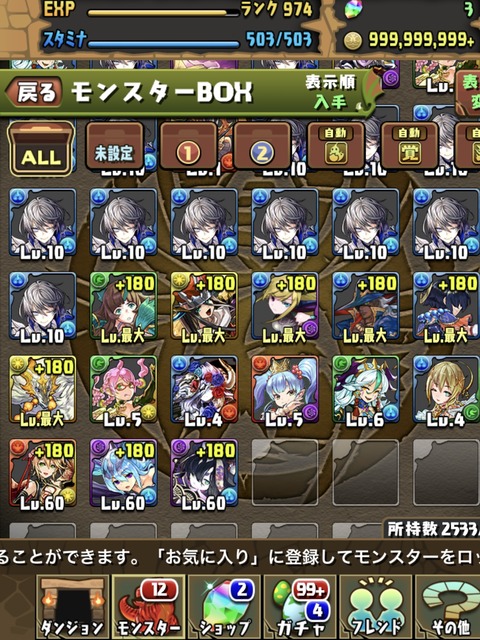Switch to folder number 1
Viewport: 480px width, 640px height.
click(x=188, y=146)
